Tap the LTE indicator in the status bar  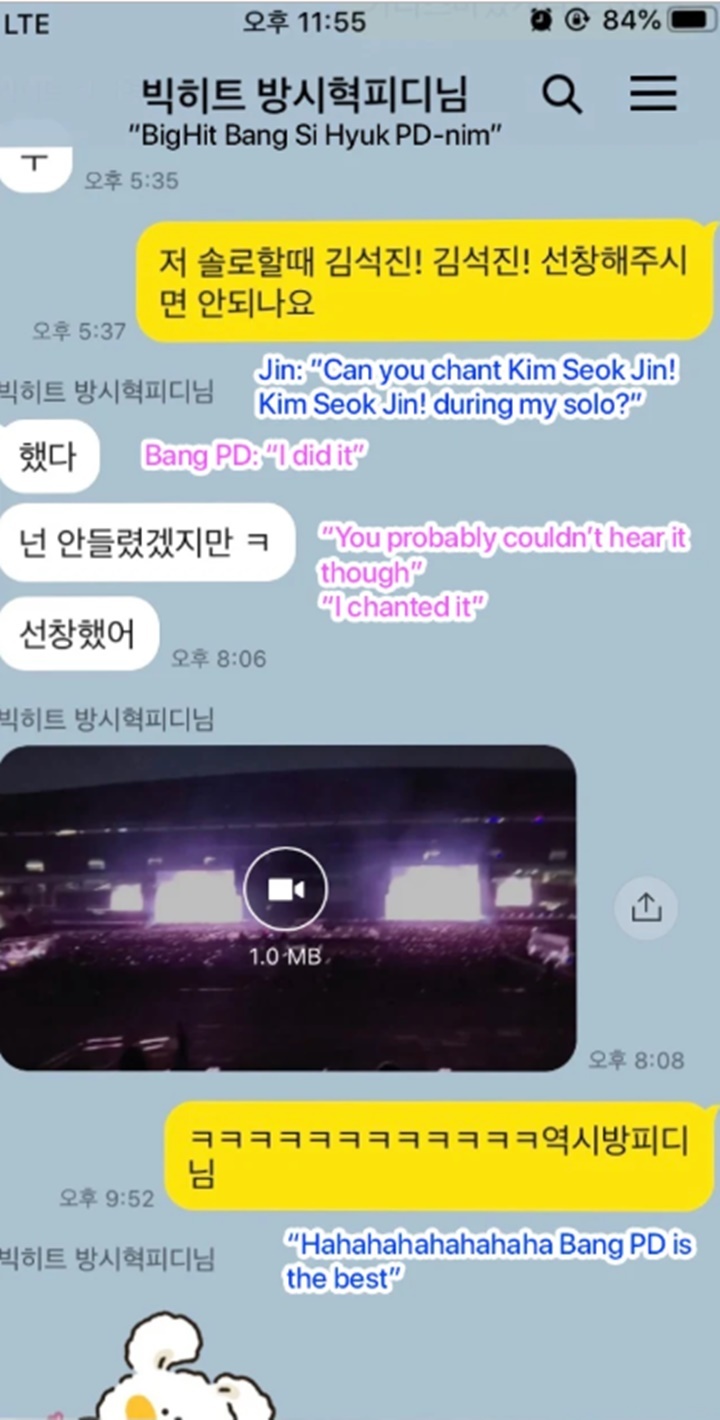(x=27, y=22)
